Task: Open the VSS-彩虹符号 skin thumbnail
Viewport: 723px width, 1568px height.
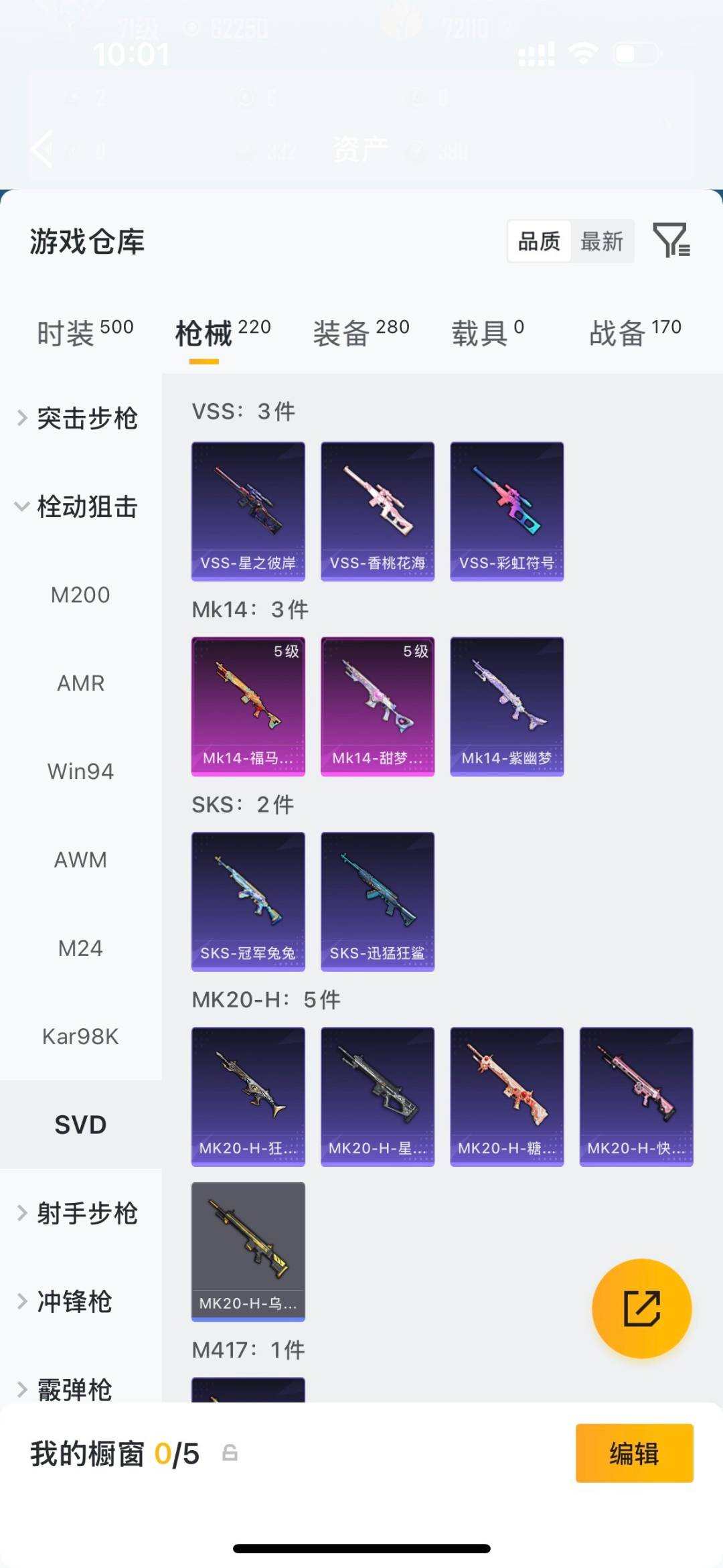Action: (507, 510)
